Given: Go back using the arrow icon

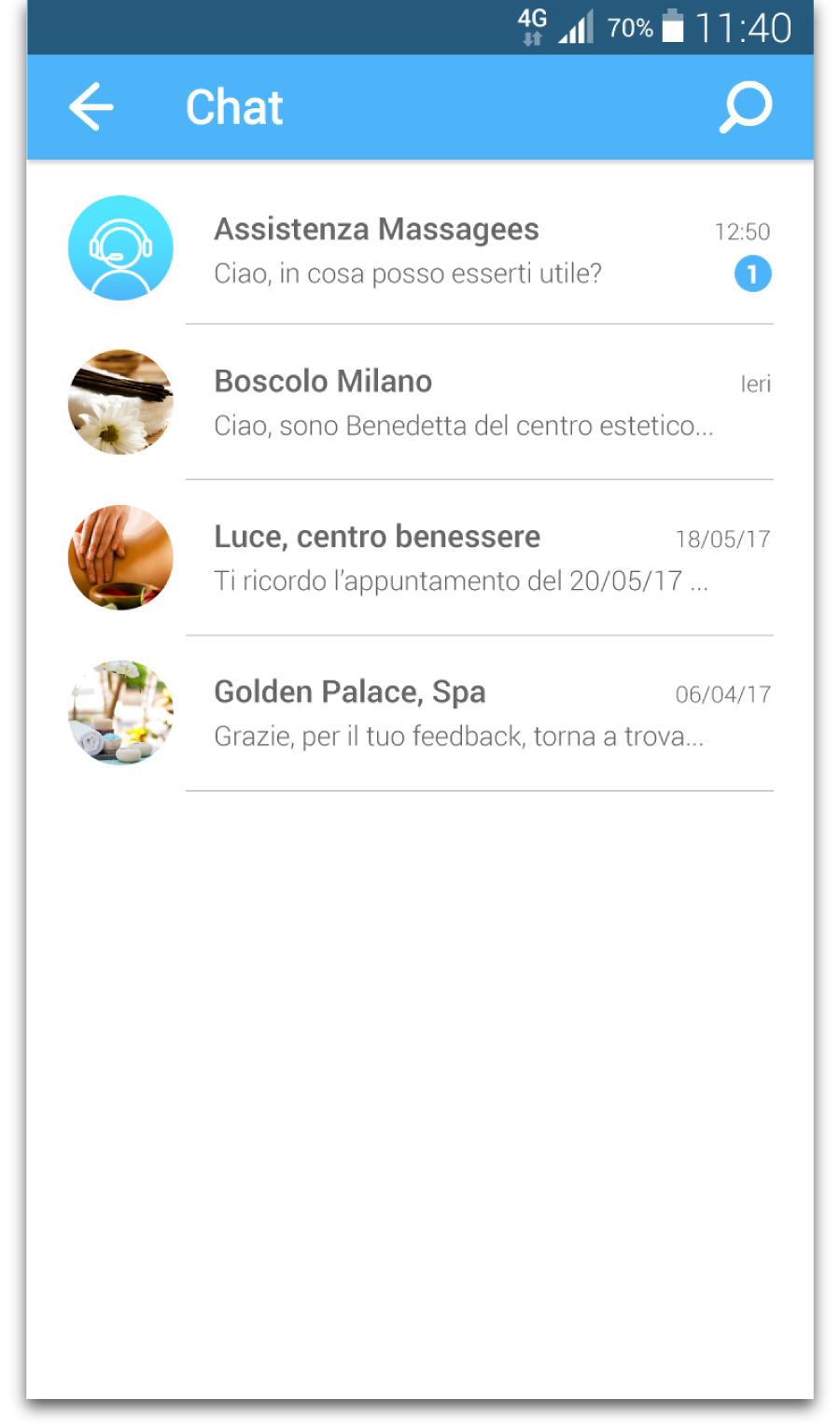Looking at the screenshot, I should pyautogui.click(x=91, y=106).
